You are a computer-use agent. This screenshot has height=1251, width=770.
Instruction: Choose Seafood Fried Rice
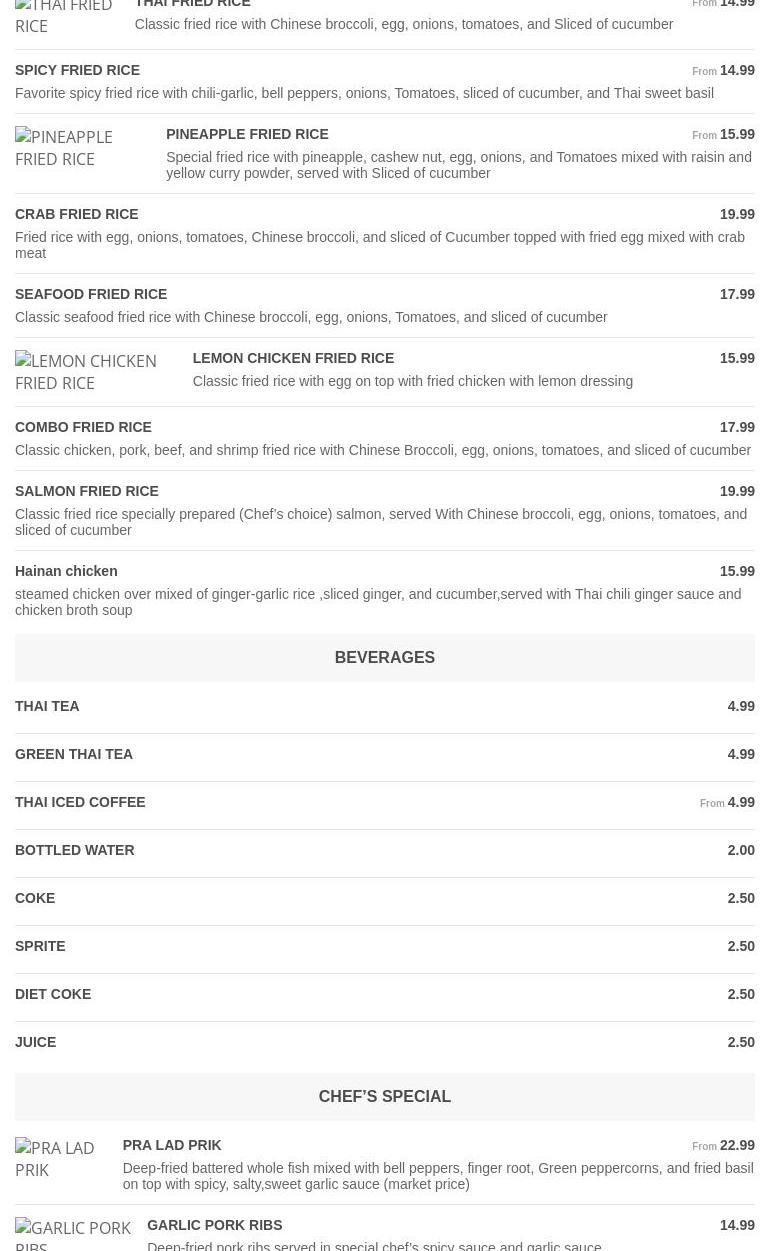click(x=91, y=295)
